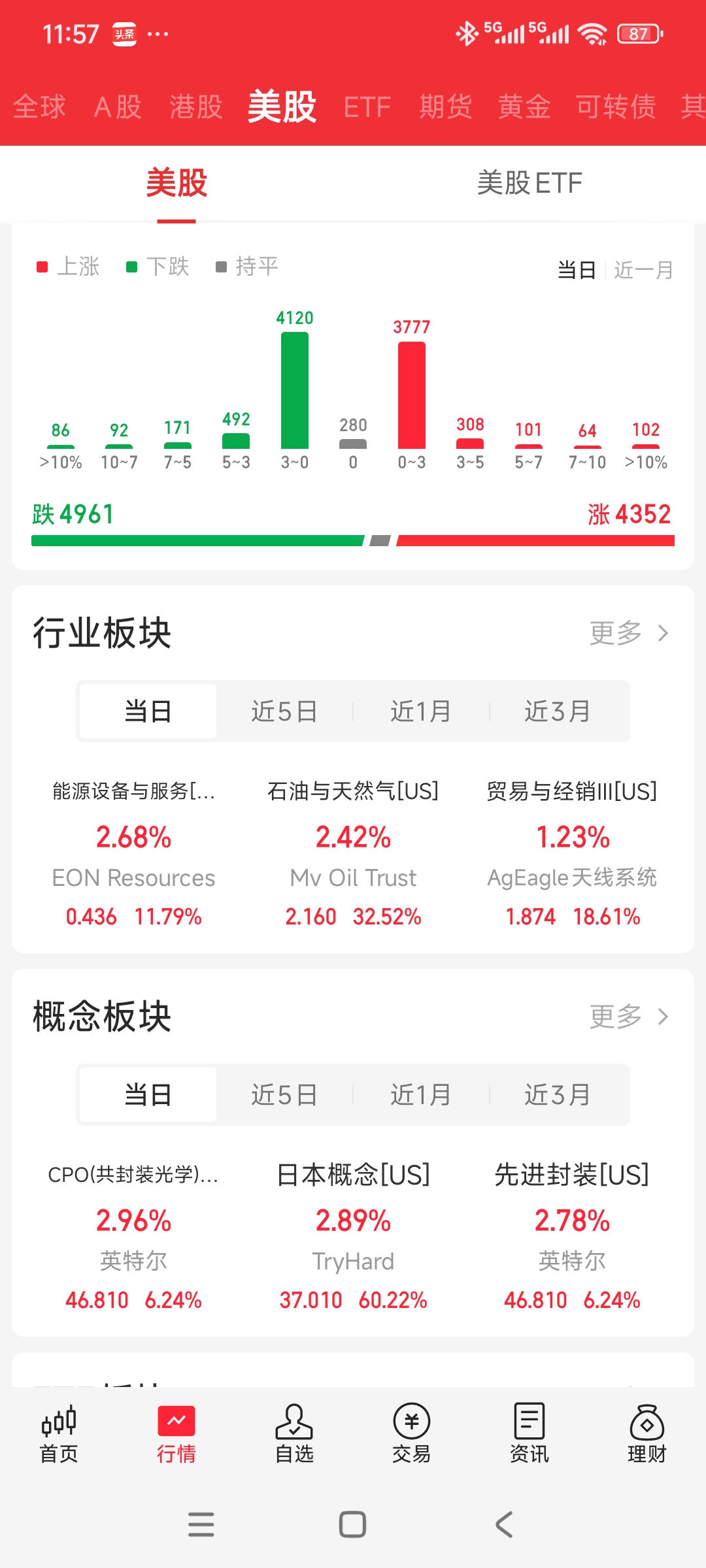Switch to the 美股ETF sub-tab
The width and height of the screenshot is (706, 1568).
pyautogui.click(x=529, y=183)
